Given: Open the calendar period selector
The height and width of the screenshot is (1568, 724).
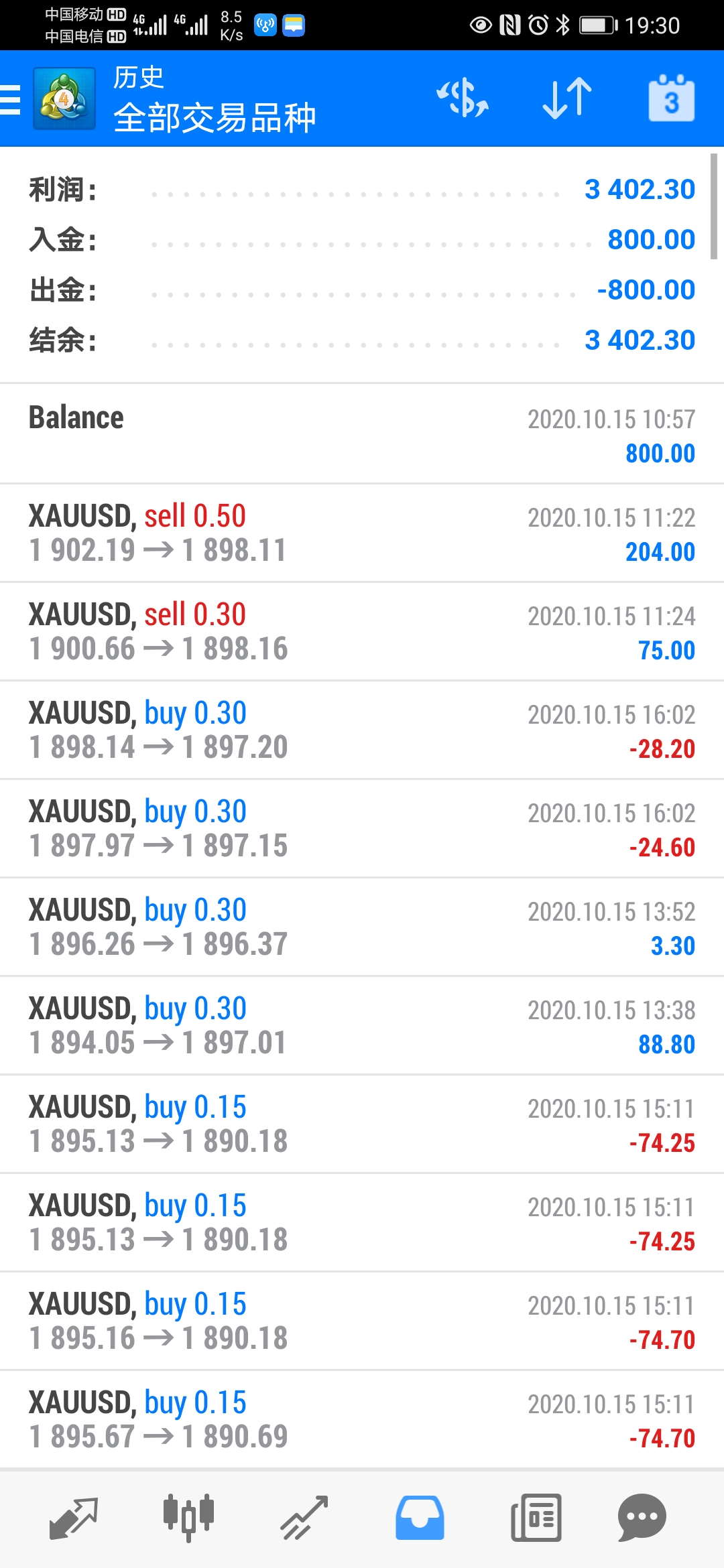Looking at the screenshot, I should (671, 99).
